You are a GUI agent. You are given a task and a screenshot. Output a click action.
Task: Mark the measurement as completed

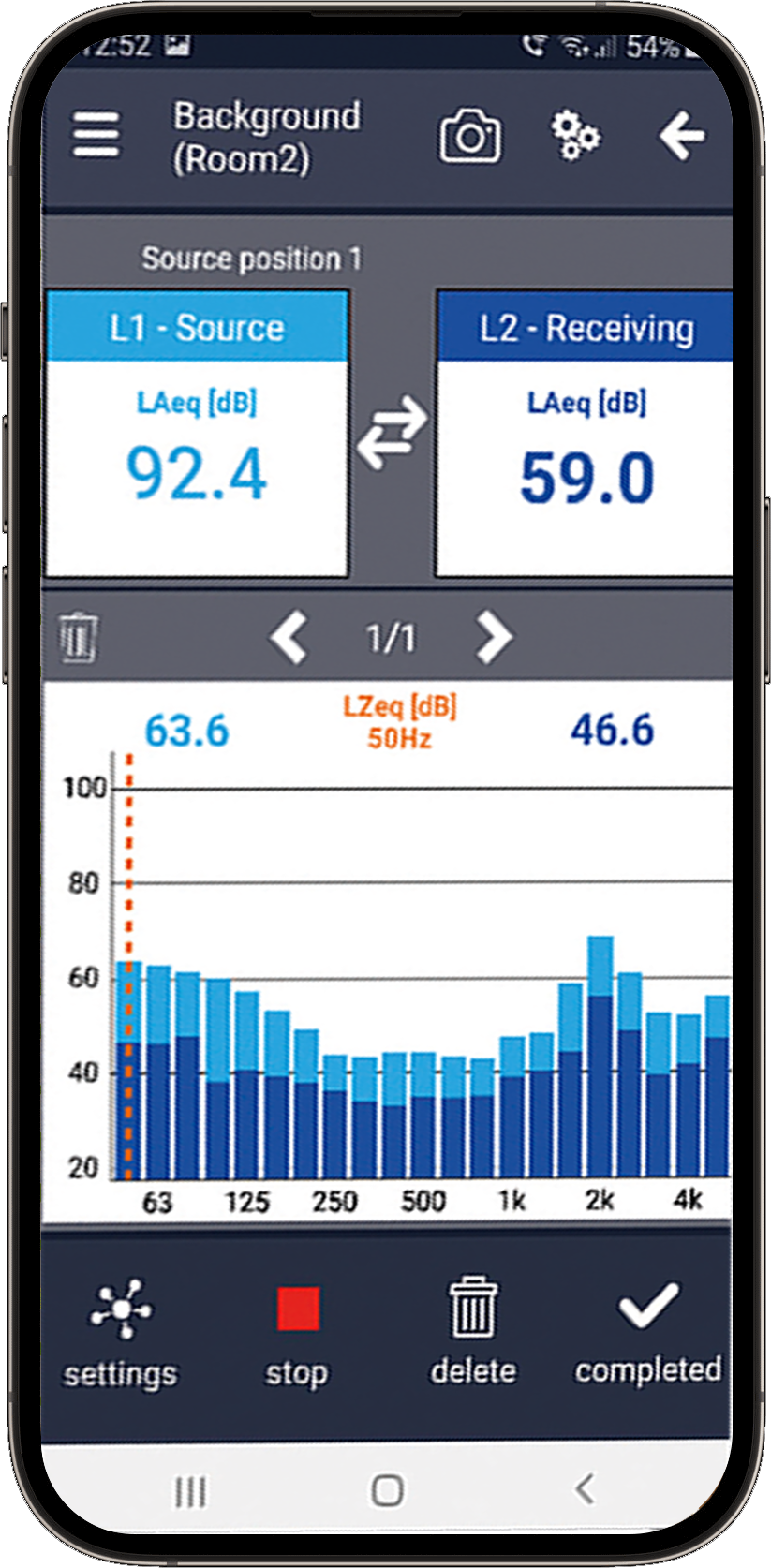648,1331
